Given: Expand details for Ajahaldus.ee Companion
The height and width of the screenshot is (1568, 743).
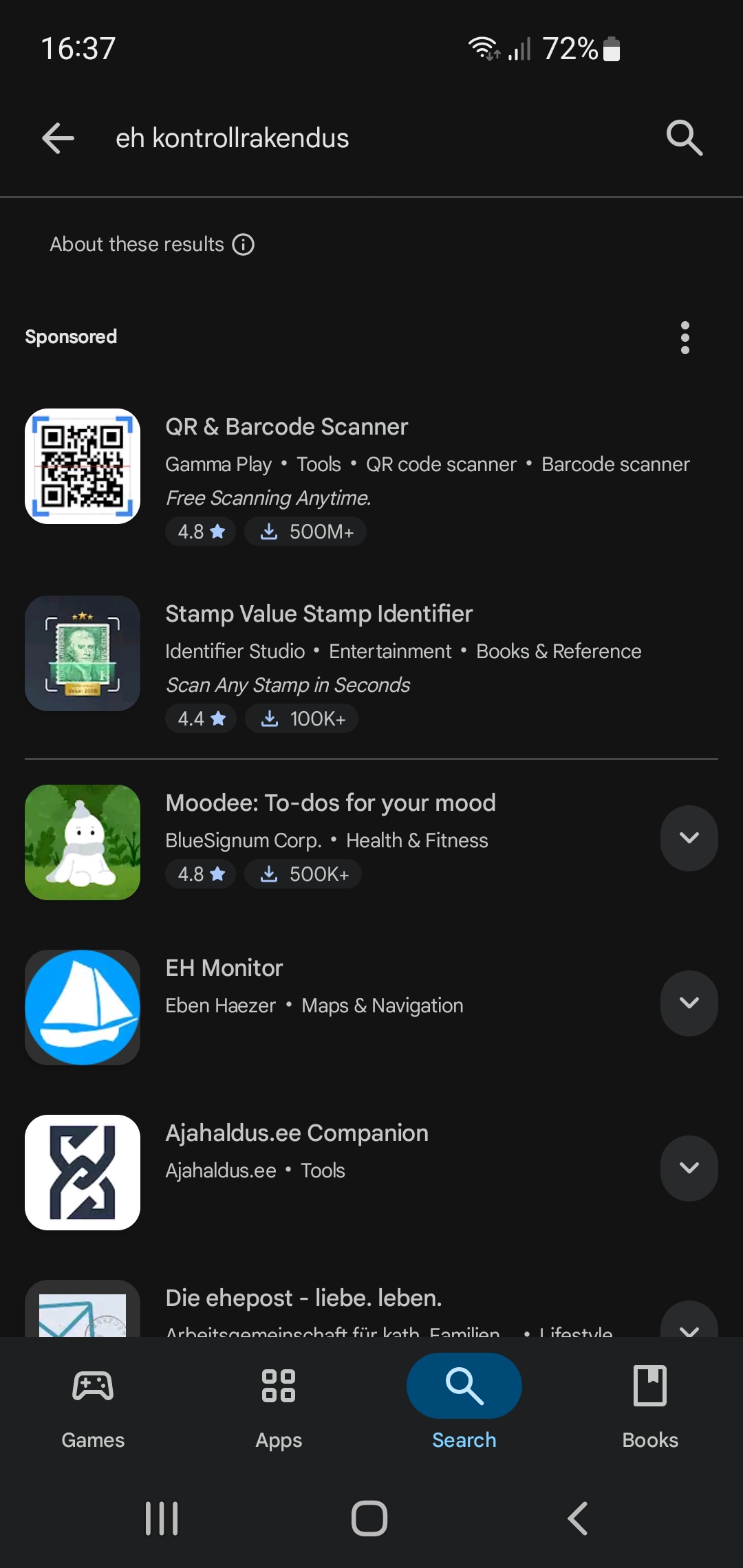Looking at the screenshot, I should [x=689, y=1168].
